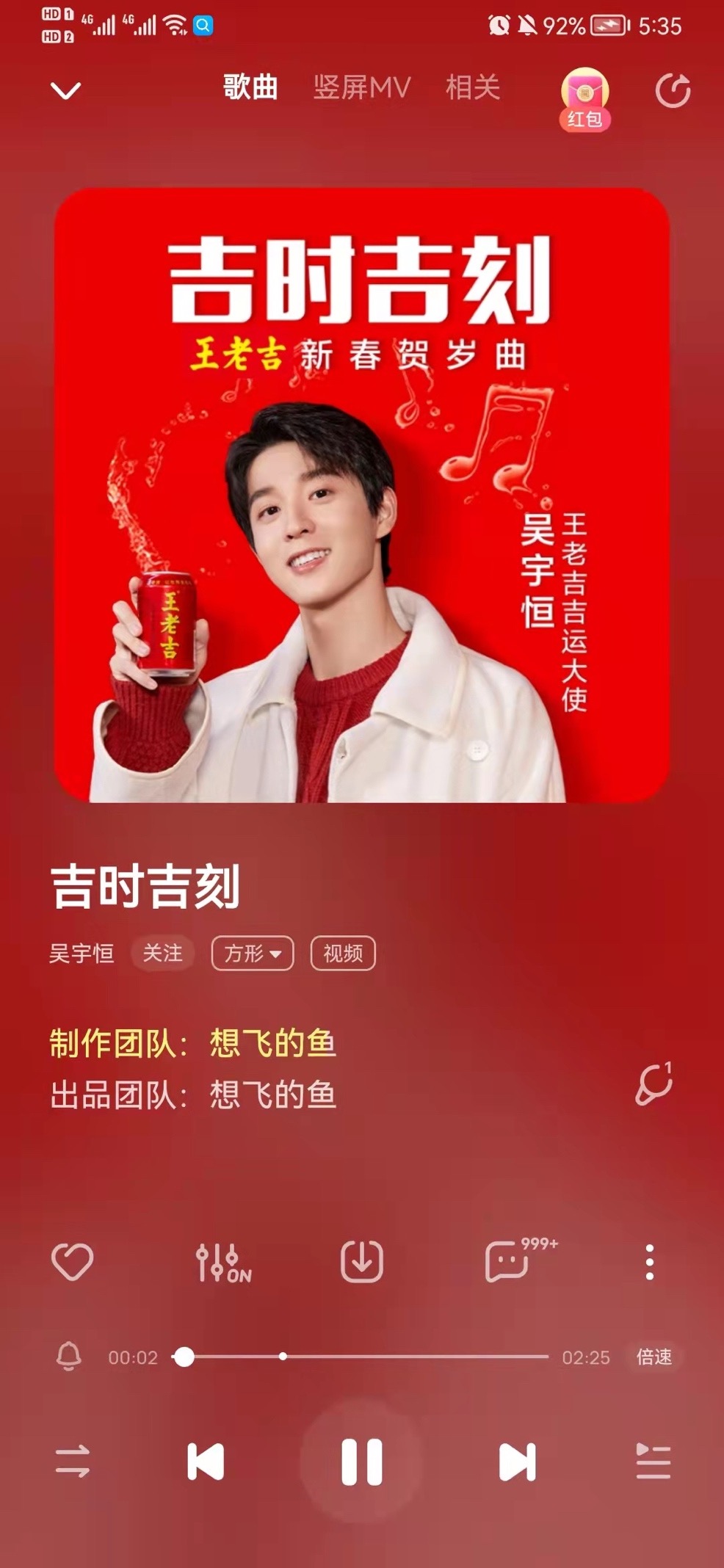This screenshot has height=1568, width=724.
Task: Open the sing-along microphone icon
Action: coord(654,1084)
